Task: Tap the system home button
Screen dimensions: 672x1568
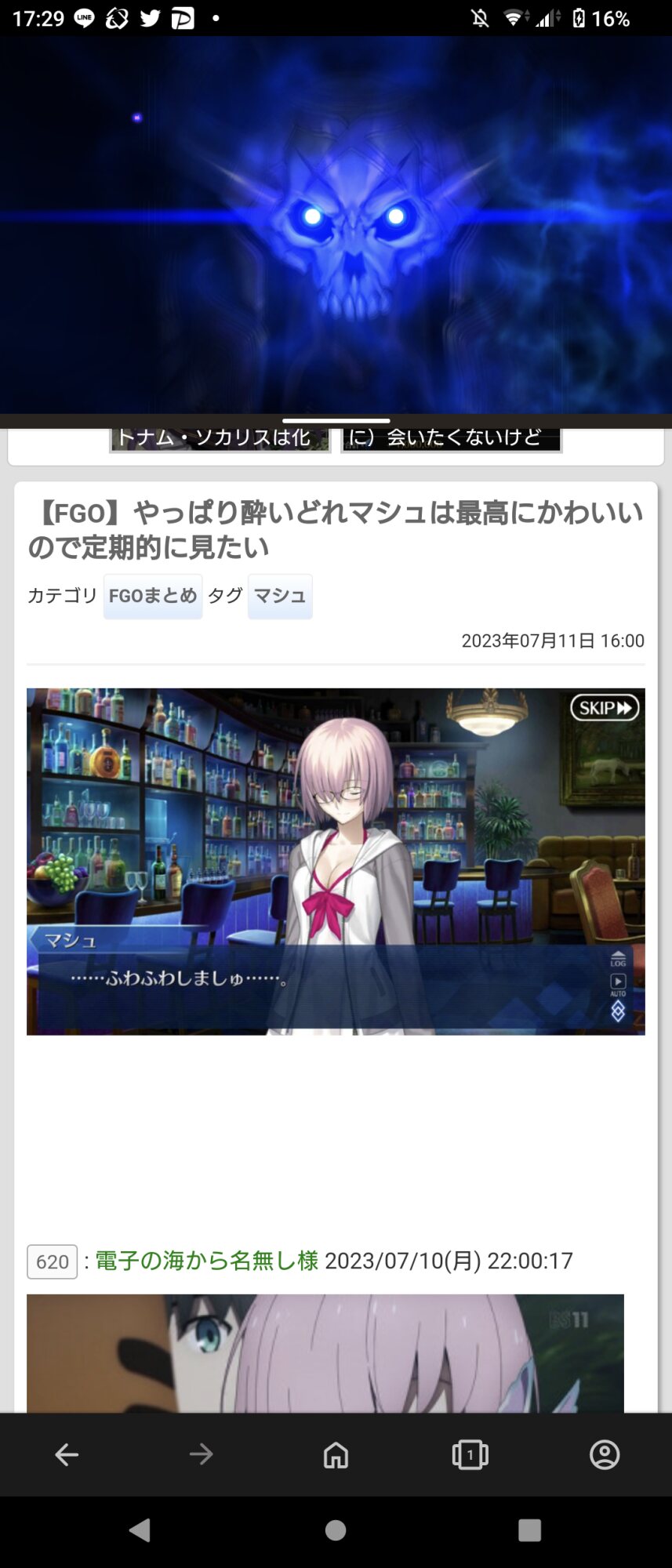Action: coord(336,1530)
